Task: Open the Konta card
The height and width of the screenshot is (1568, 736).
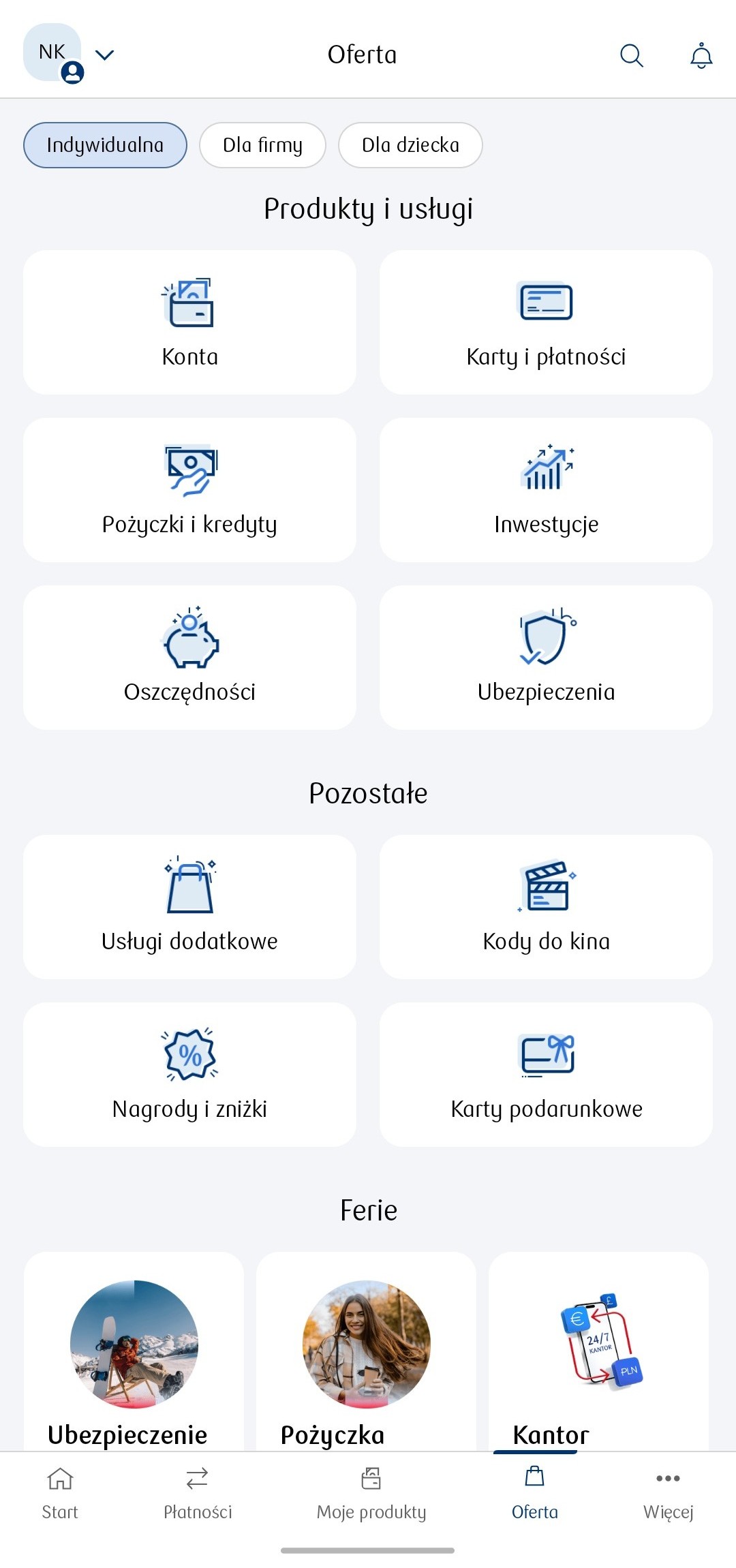Action: click(x=189, y=322)
